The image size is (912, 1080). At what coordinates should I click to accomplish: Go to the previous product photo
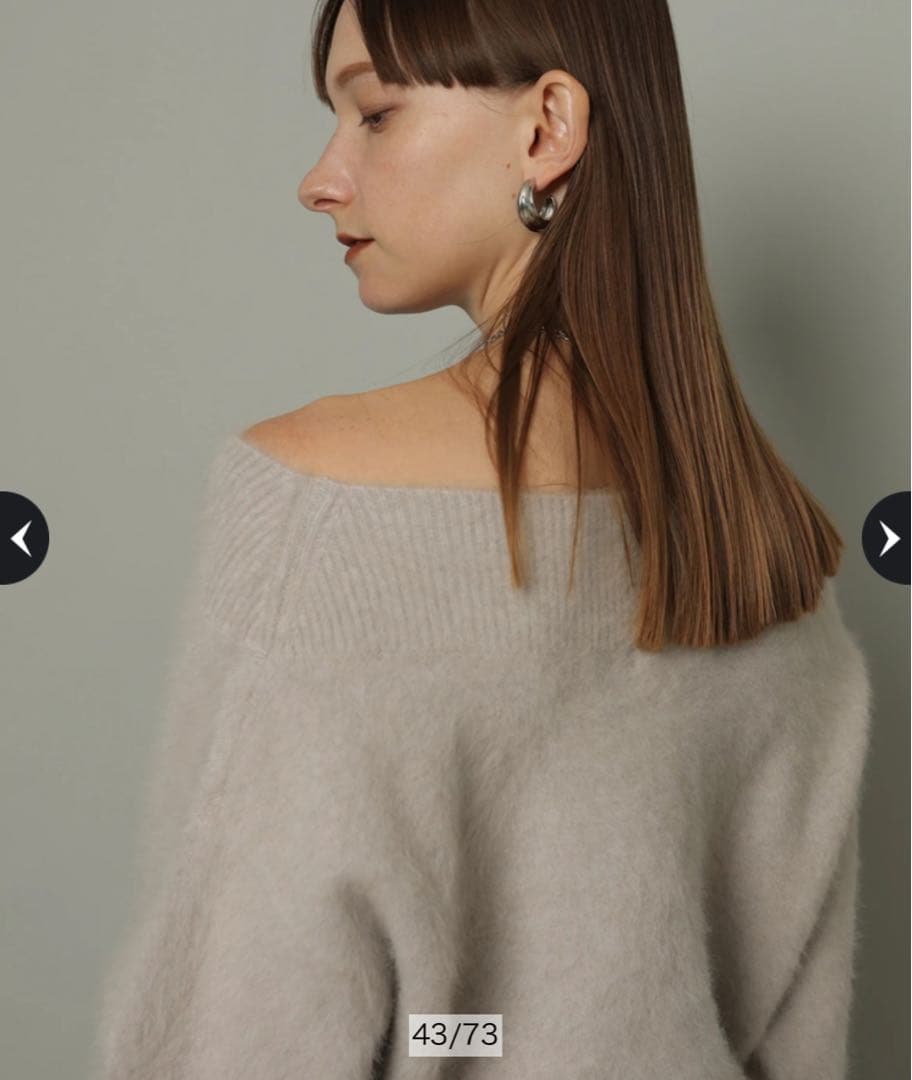click(21, 539)
